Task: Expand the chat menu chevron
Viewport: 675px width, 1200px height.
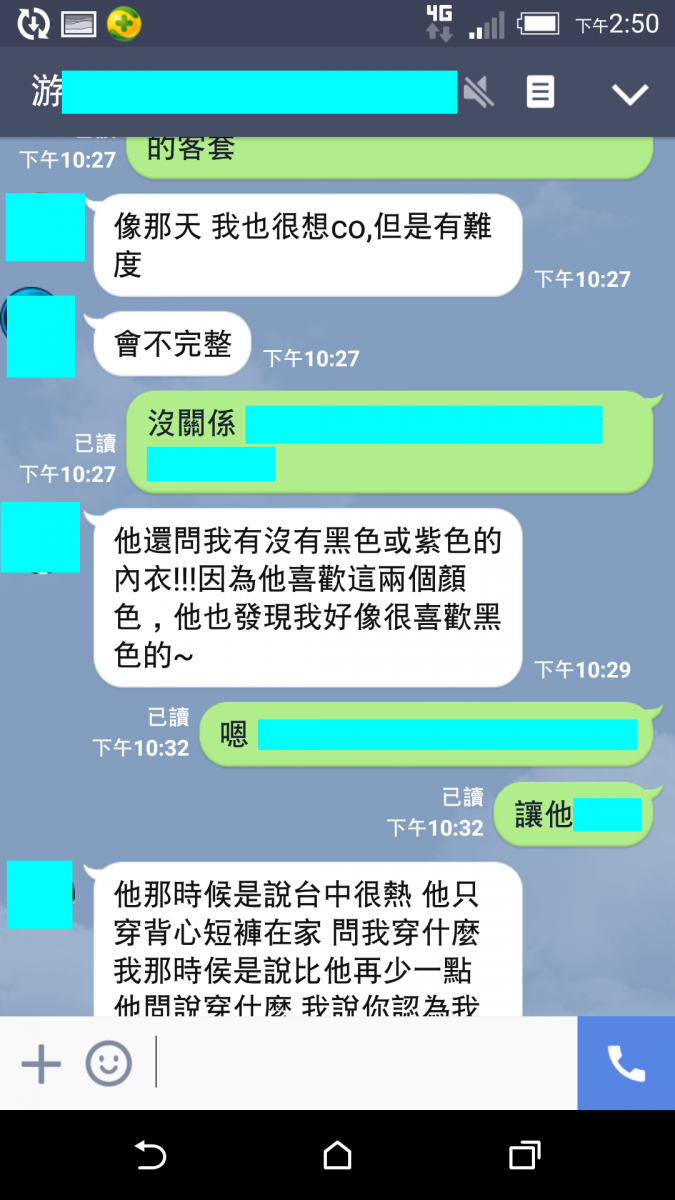Action: pyautogui.click(x=630, y=94)
